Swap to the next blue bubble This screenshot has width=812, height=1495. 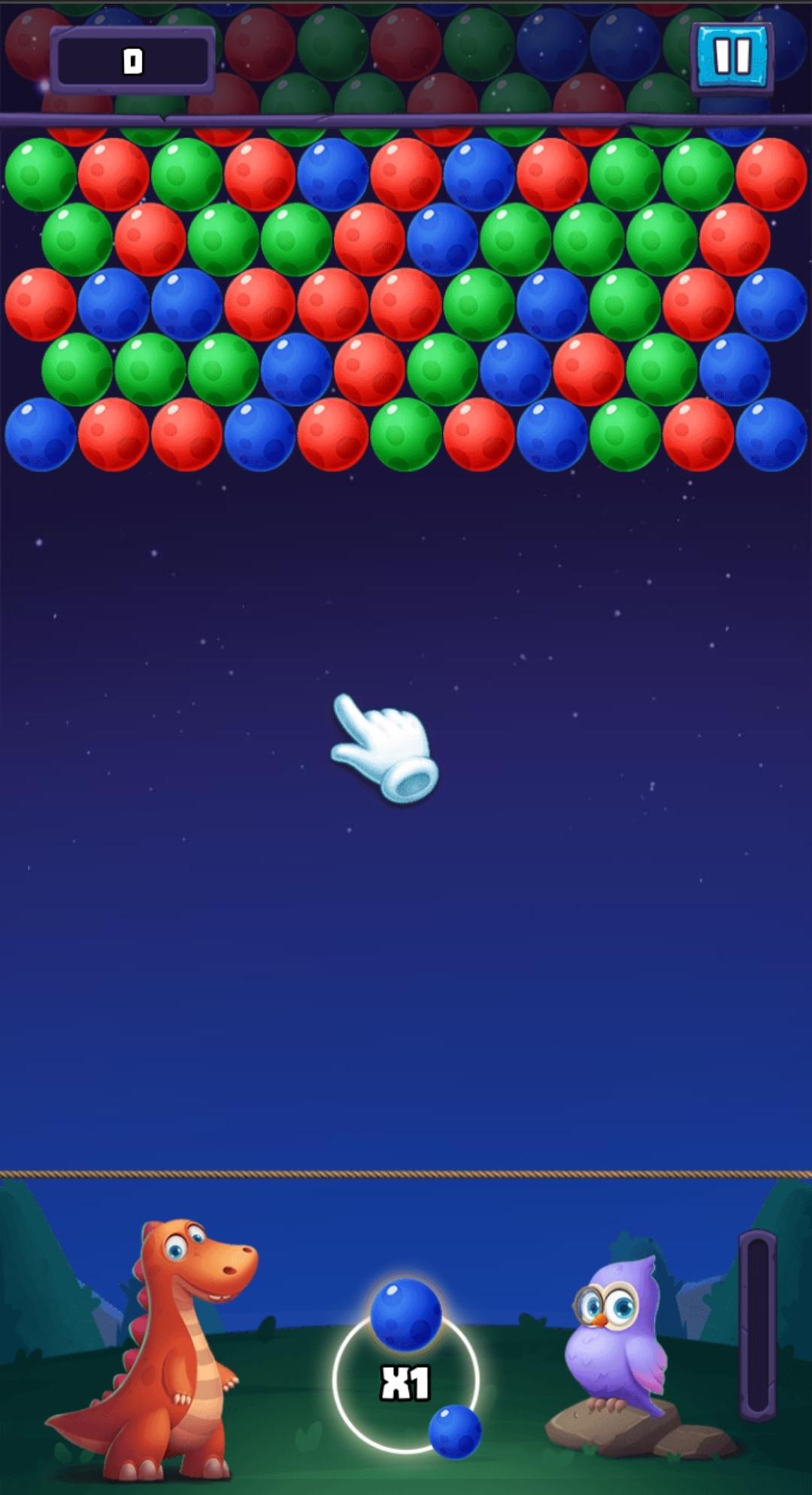click(x=454, y=1431)
